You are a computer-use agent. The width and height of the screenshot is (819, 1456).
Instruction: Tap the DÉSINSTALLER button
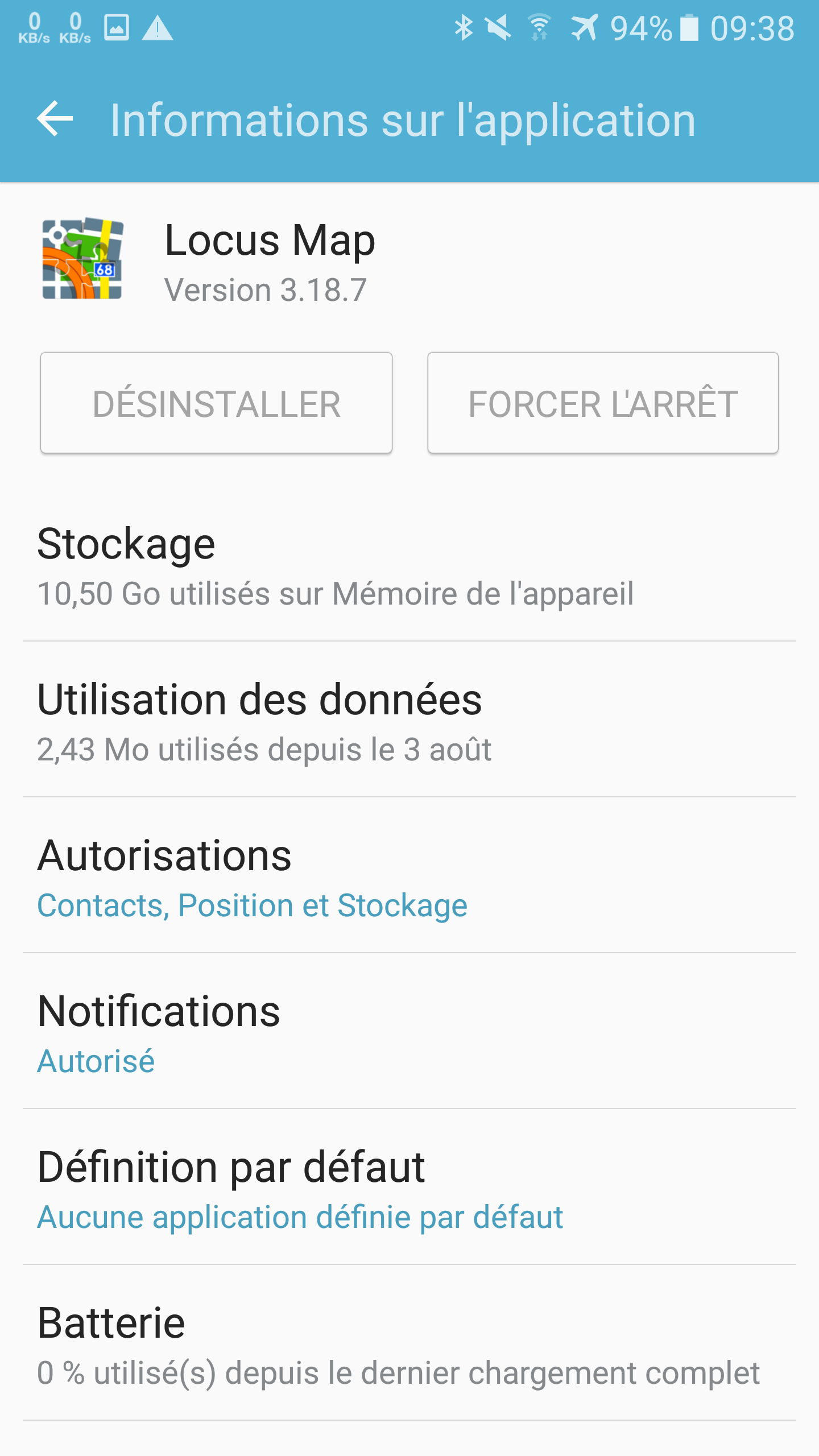tap(216, 403)
